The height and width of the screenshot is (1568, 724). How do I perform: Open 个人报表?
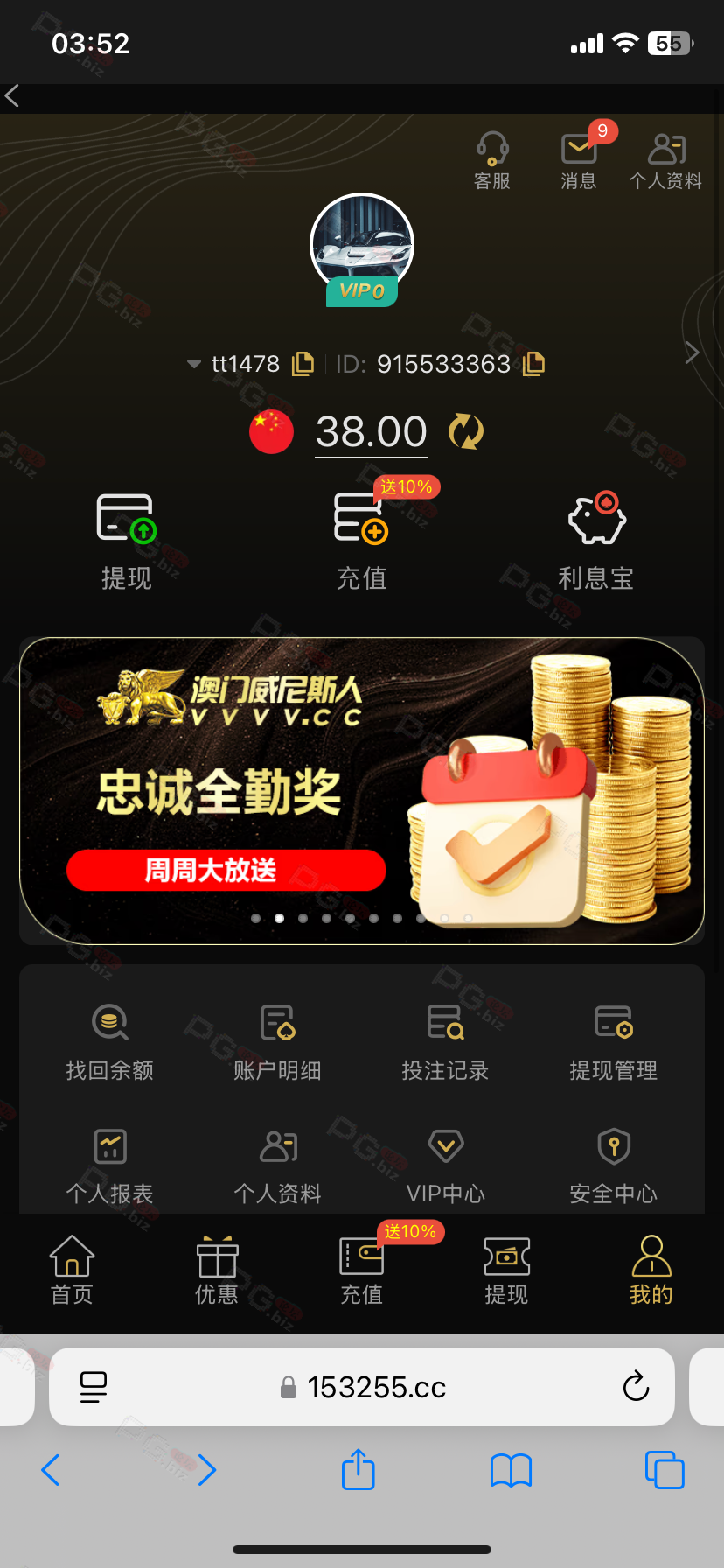pos(110,1164)
